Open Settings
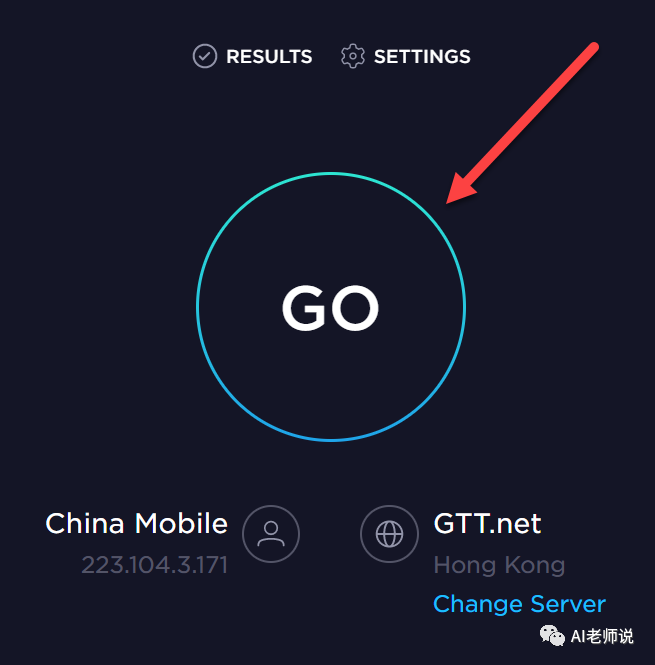This screenshot has width=655, height=665. (x=405, y=57)
